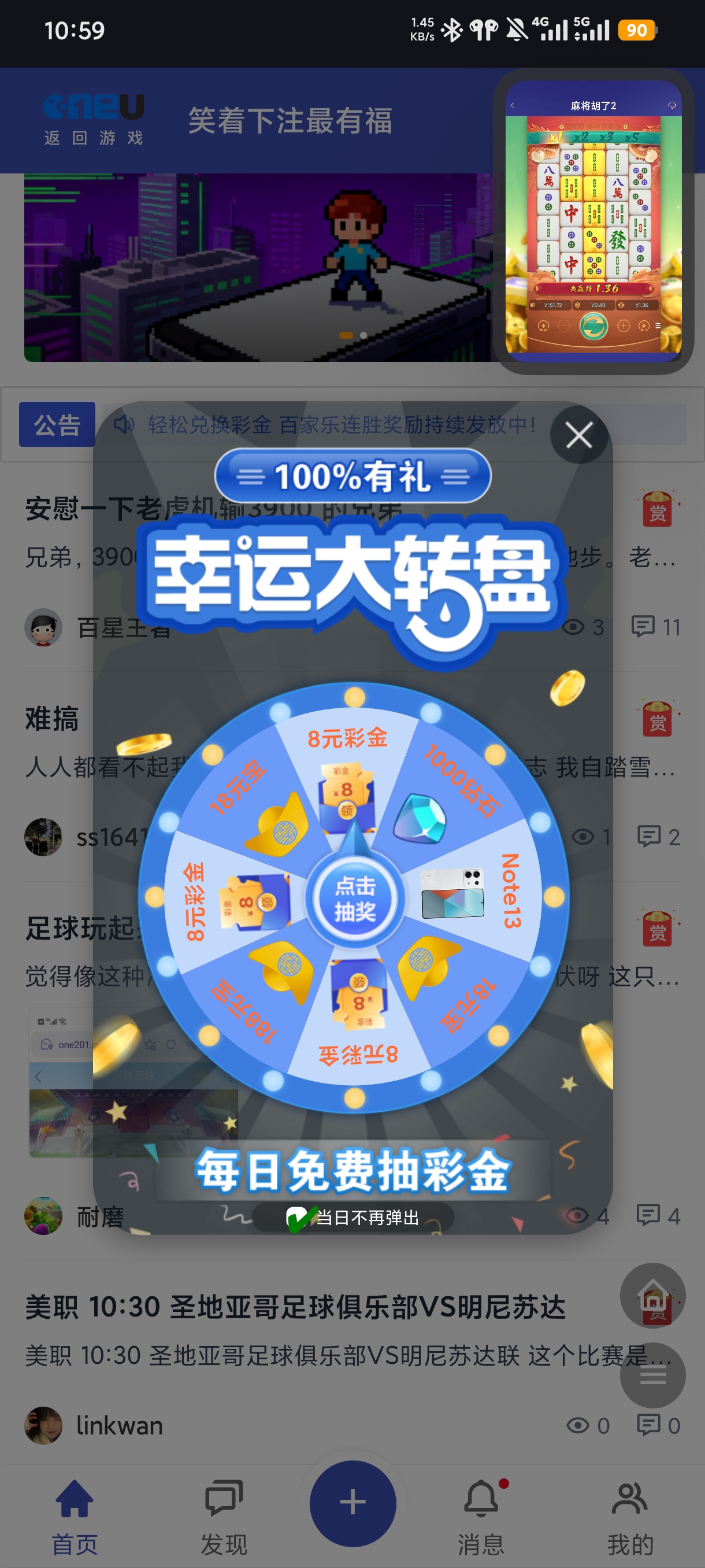Tap the customer service headset icon in 麻将胡了2
This screenshot has width=705, height=1568.
[672, 105]
